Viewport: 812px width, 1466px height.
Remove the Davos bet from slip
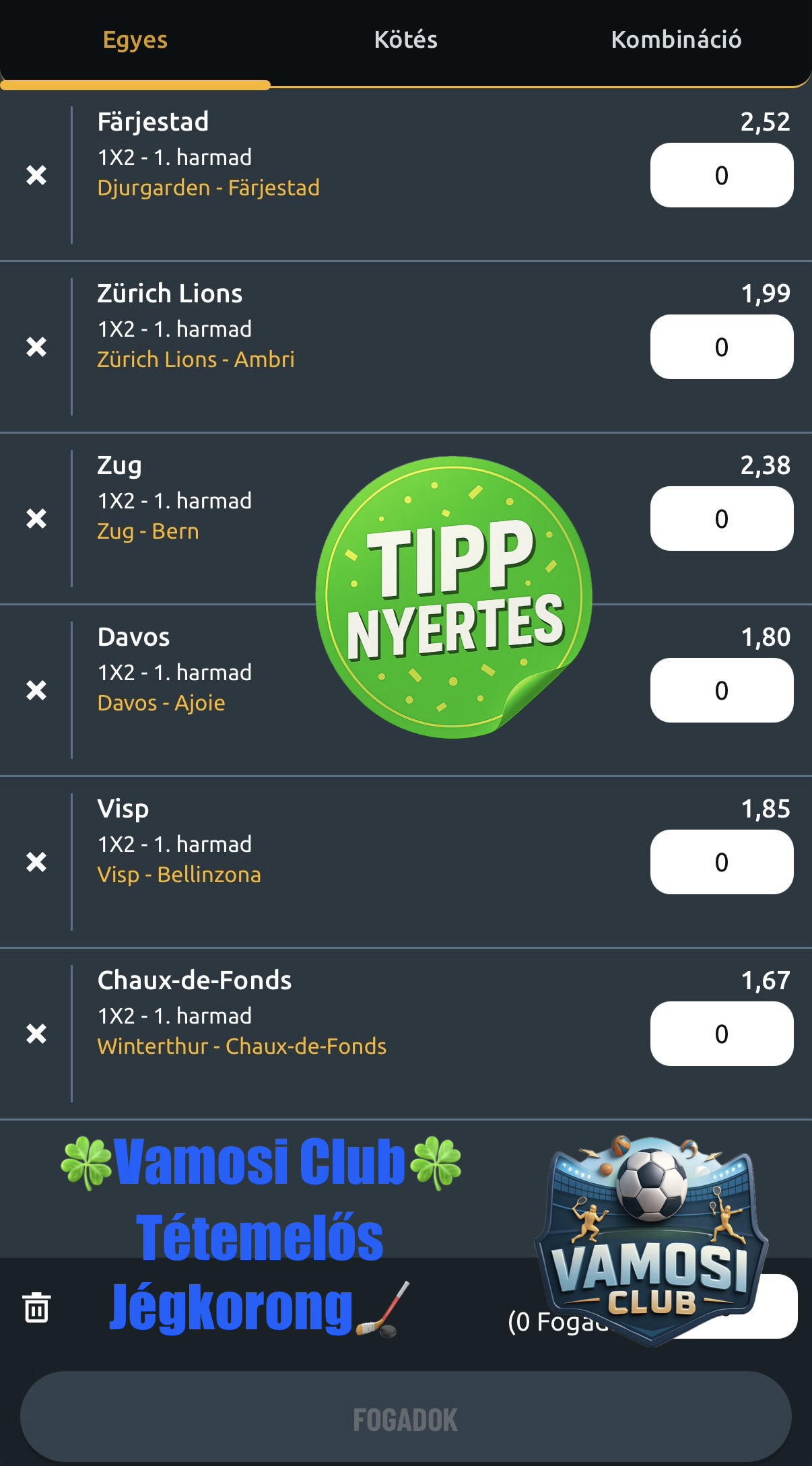click(36, 690)
